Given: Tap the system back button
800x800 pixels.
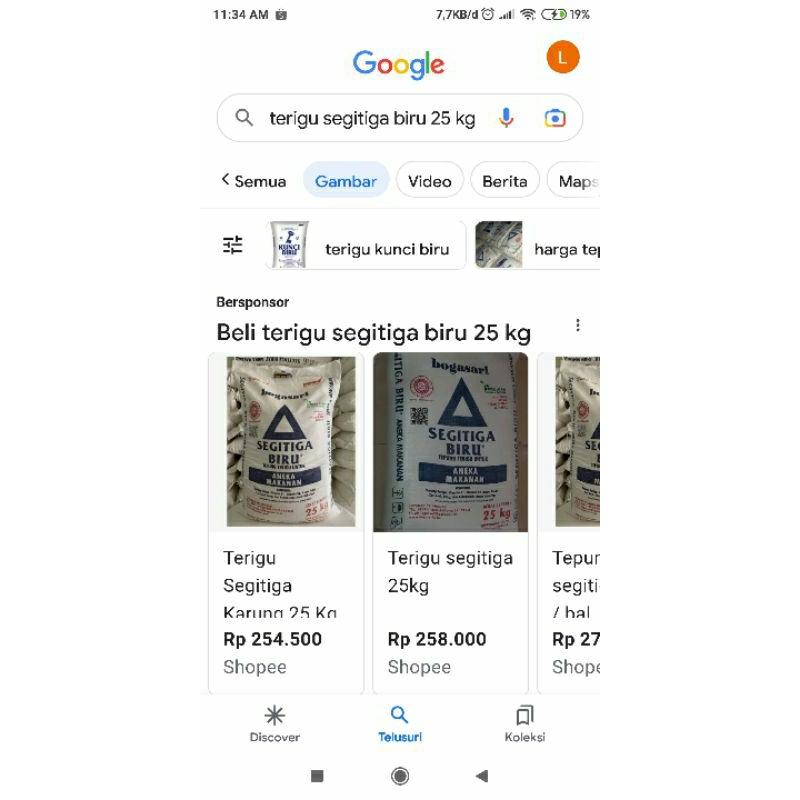Looking at the screenshot, I should [481, 776].
